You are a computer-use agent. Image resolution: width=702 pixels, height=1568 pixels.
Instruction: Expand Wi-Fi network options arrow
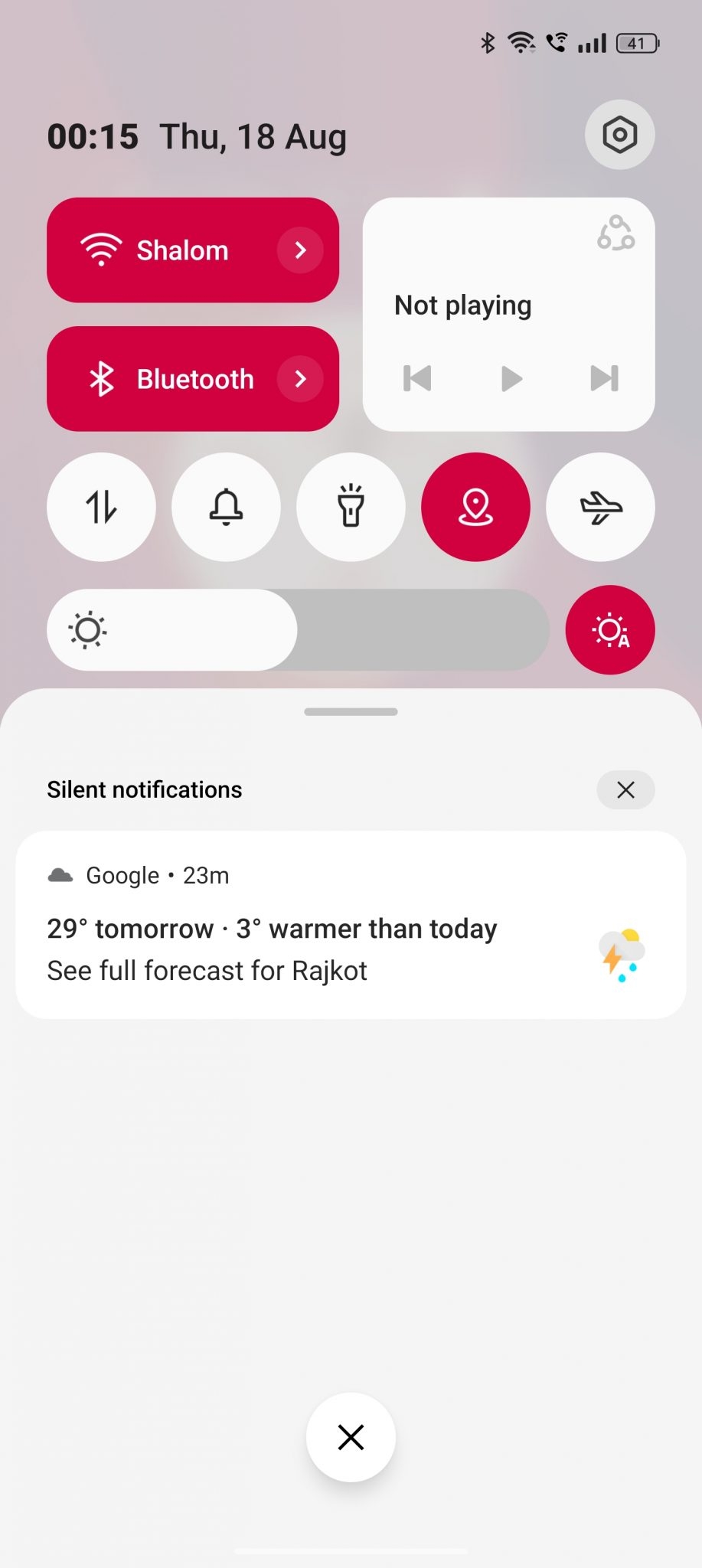pyautogui.click(x=300, y=250)
